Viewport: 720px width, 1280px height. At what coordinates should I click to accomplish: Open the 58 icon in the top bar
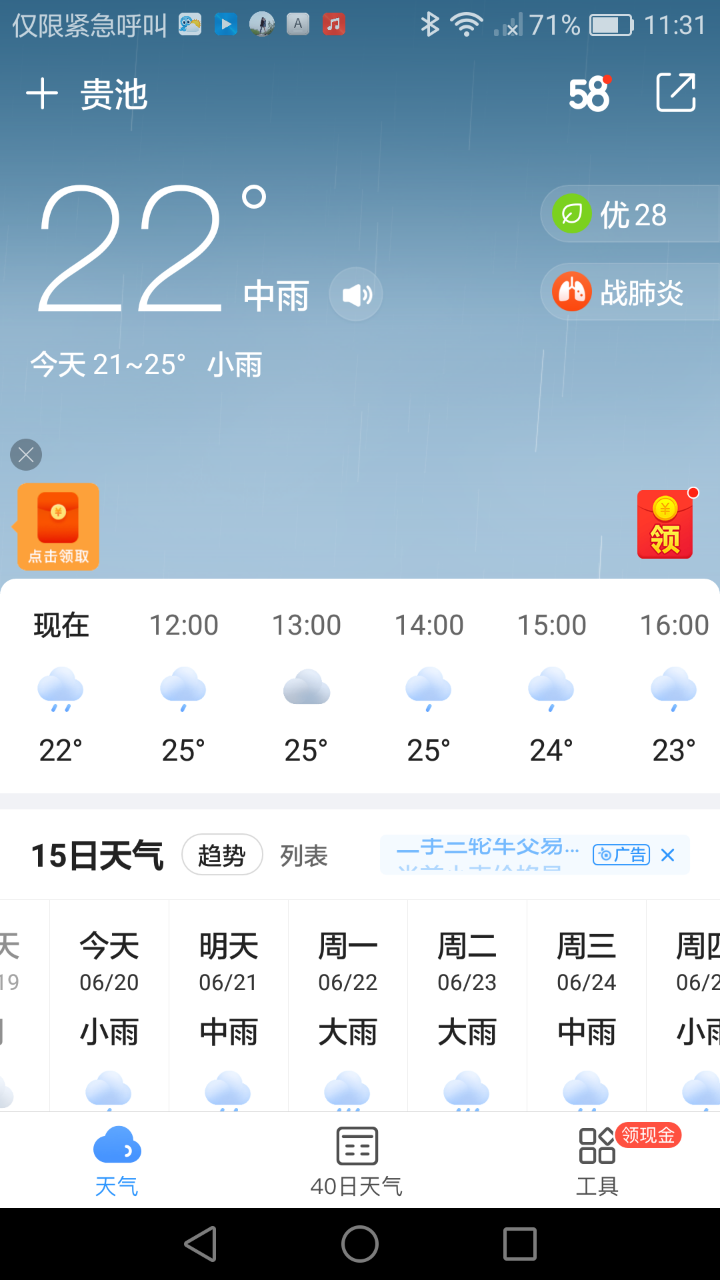(x=589, y=94)
